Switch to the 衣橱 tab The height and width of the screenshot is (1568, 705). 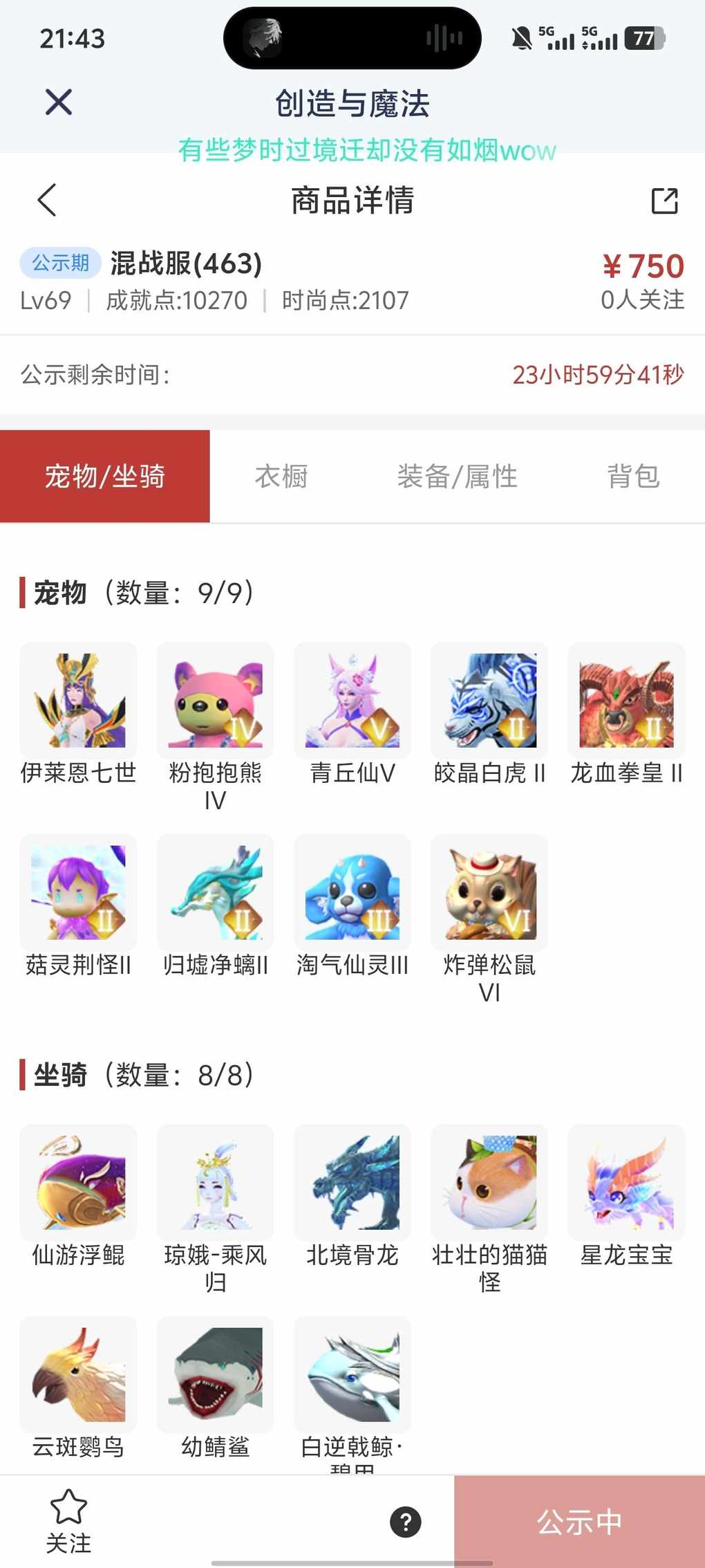point(281,477)
